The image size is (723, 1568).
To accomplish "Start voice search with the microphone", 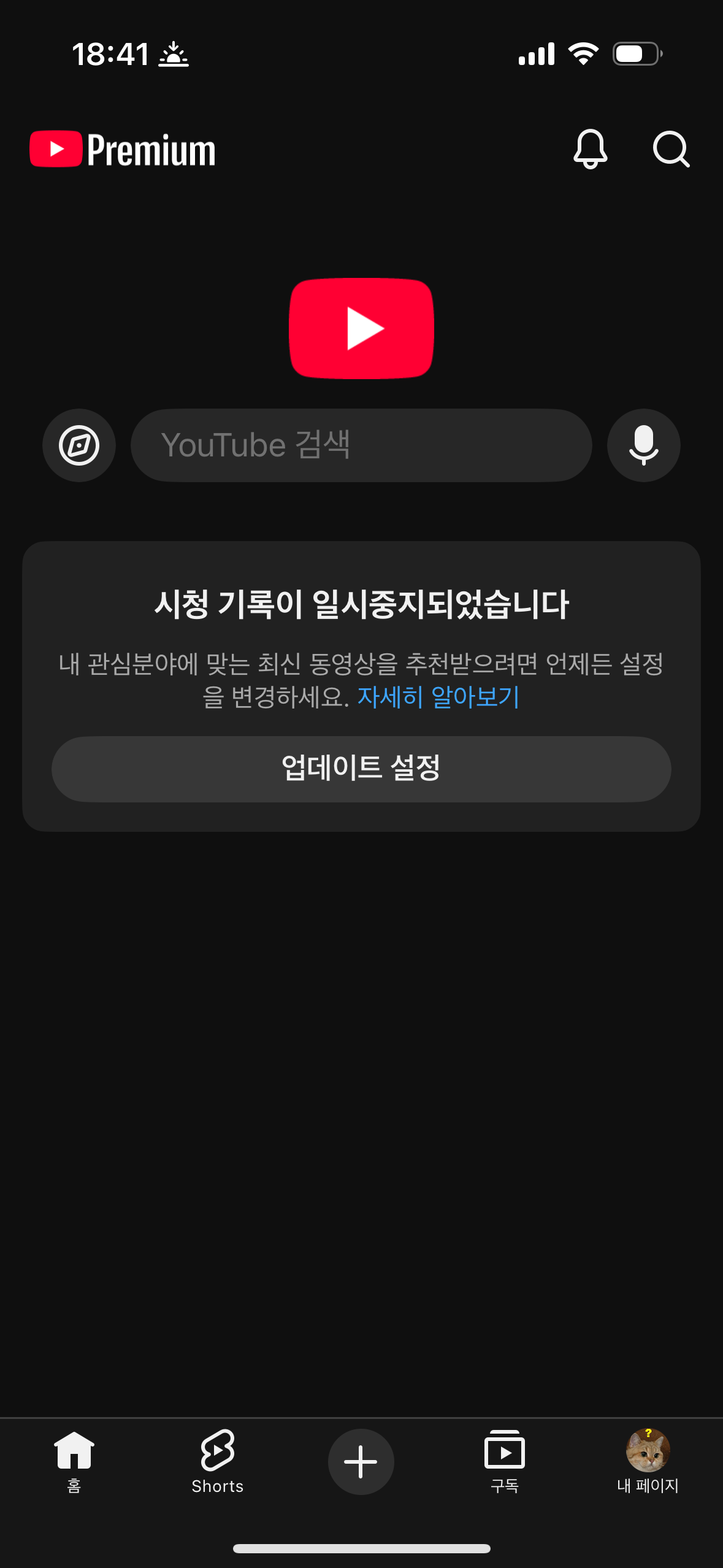I will click(x=643, y=445).
